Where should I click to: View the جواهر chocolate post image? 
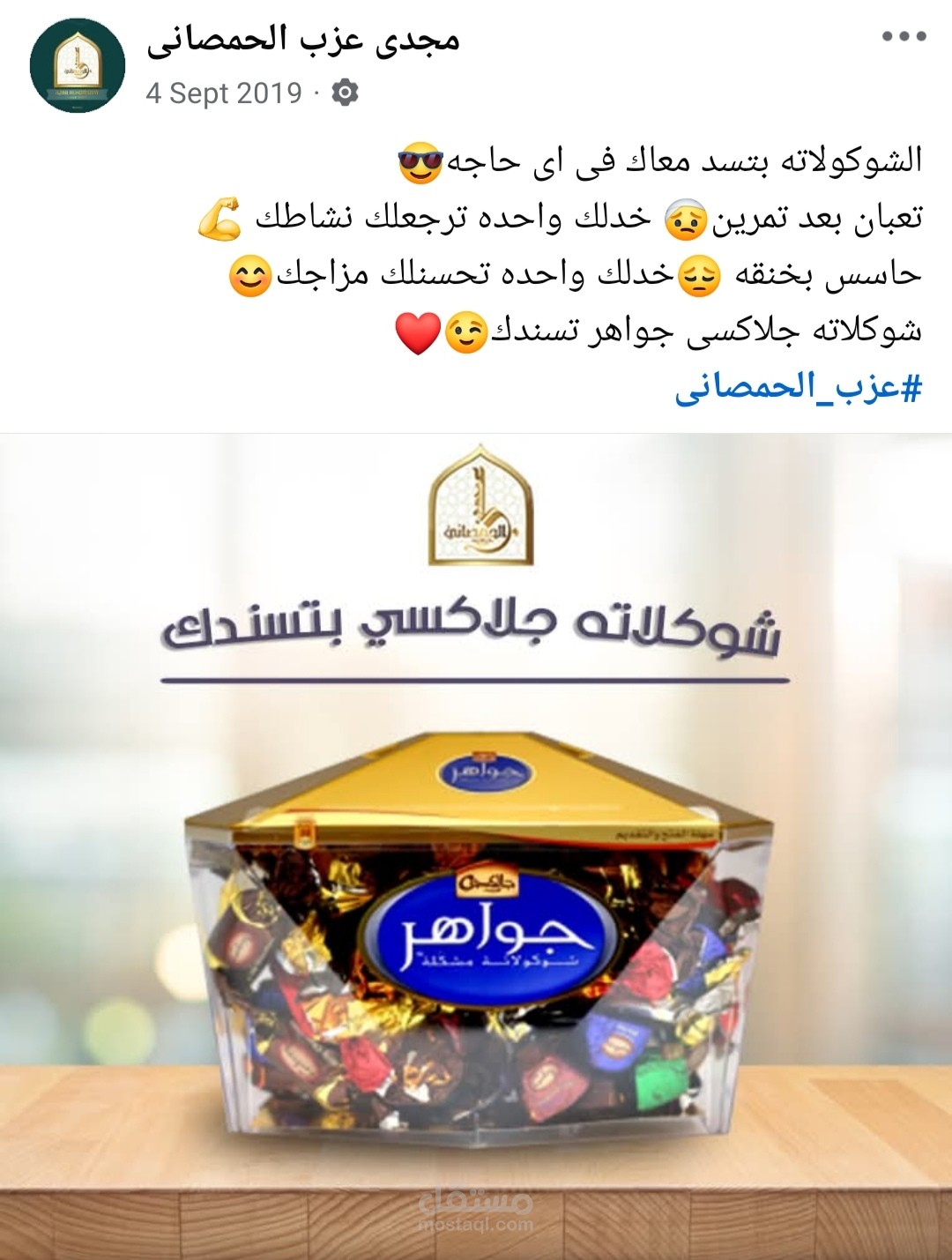[476, 845]
